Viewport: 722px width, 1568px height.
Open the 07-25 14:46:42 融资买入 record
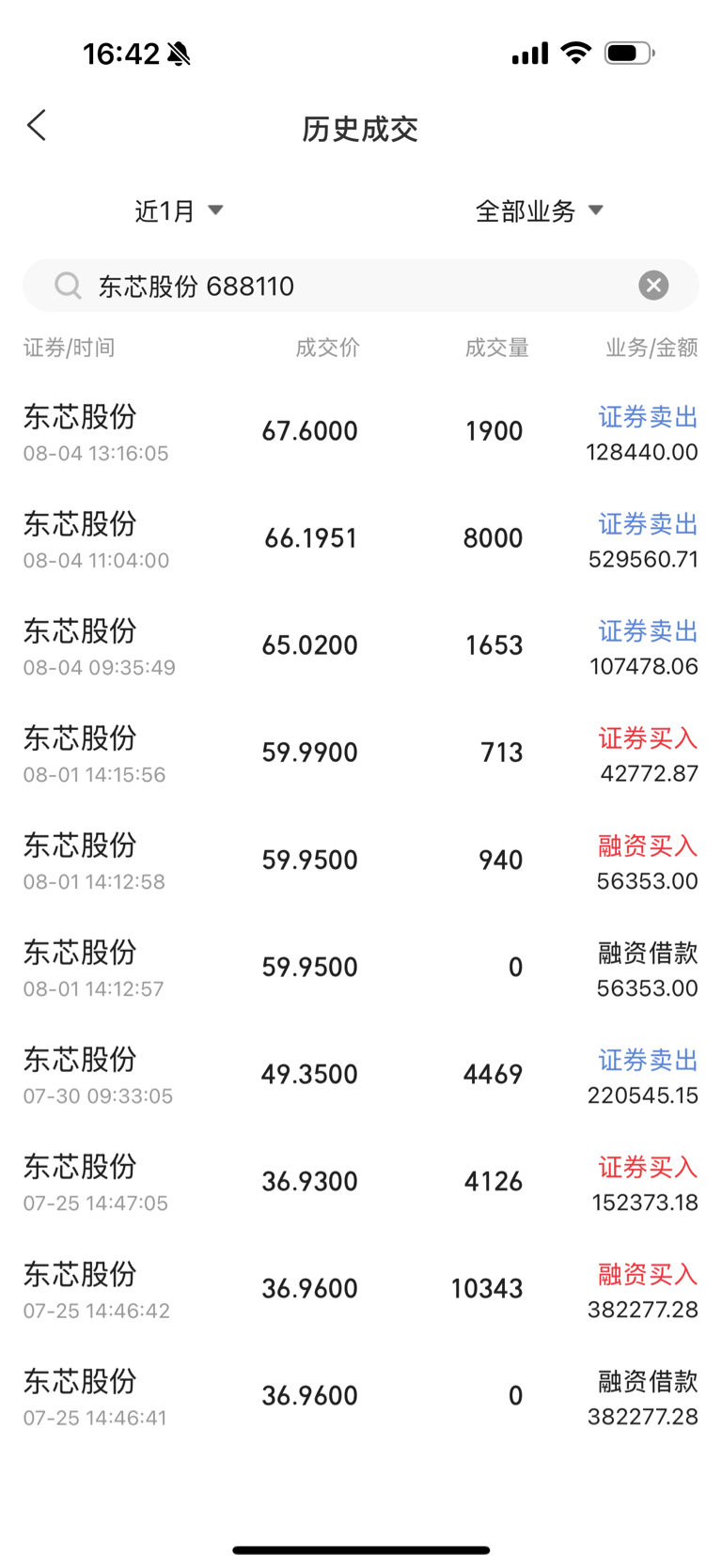[361, 1289]
